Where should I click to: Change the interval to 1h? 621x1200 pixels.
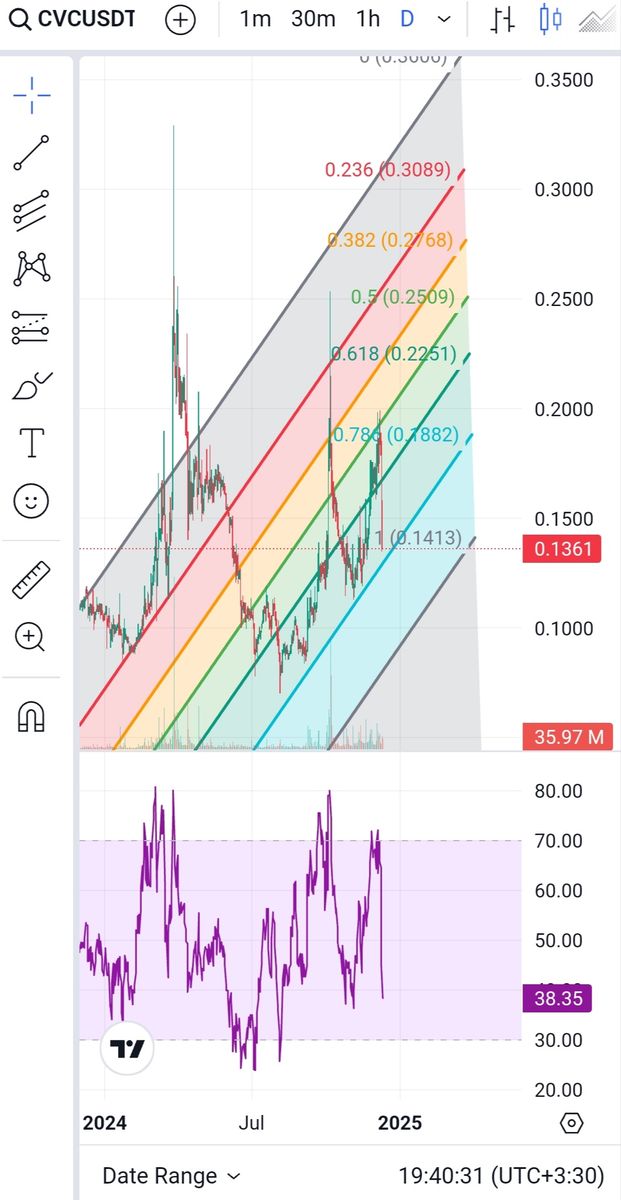(x=368, y=19)
